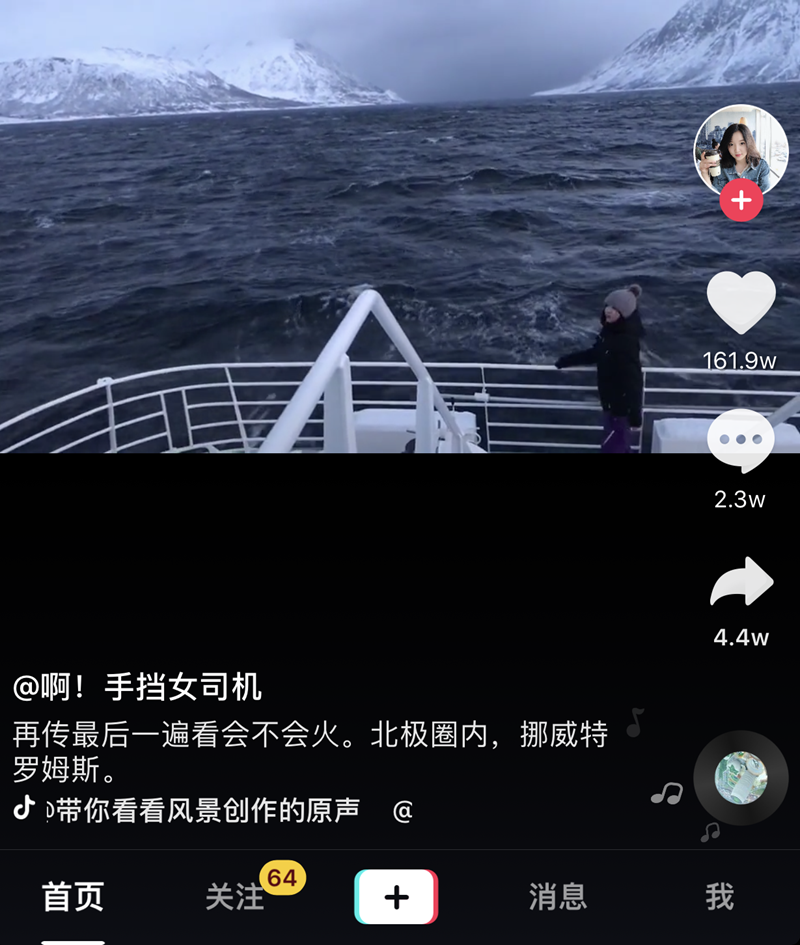Screen dimensions: 800x945
Task: Switch to the 首页 tab
Action: click(73, 897)
